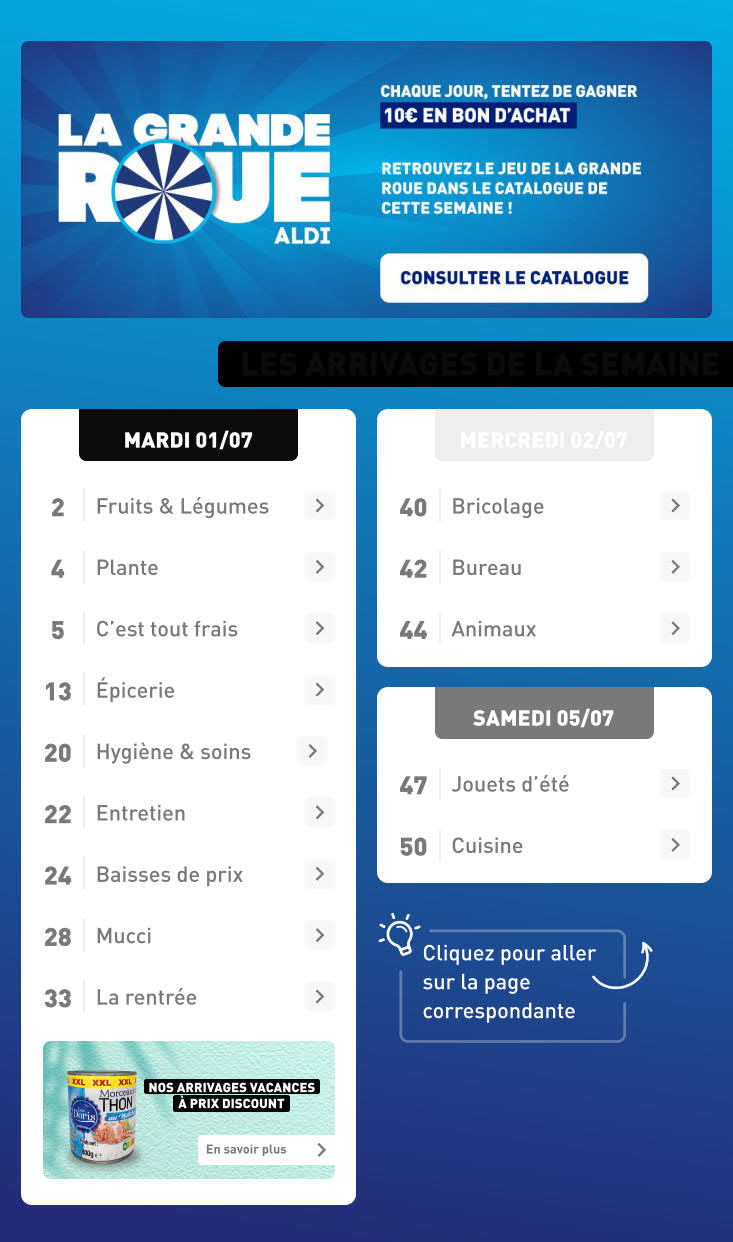The image size is (733, 1242).
Task: Open La rentrée section
Action: click(x=188, y=997)
